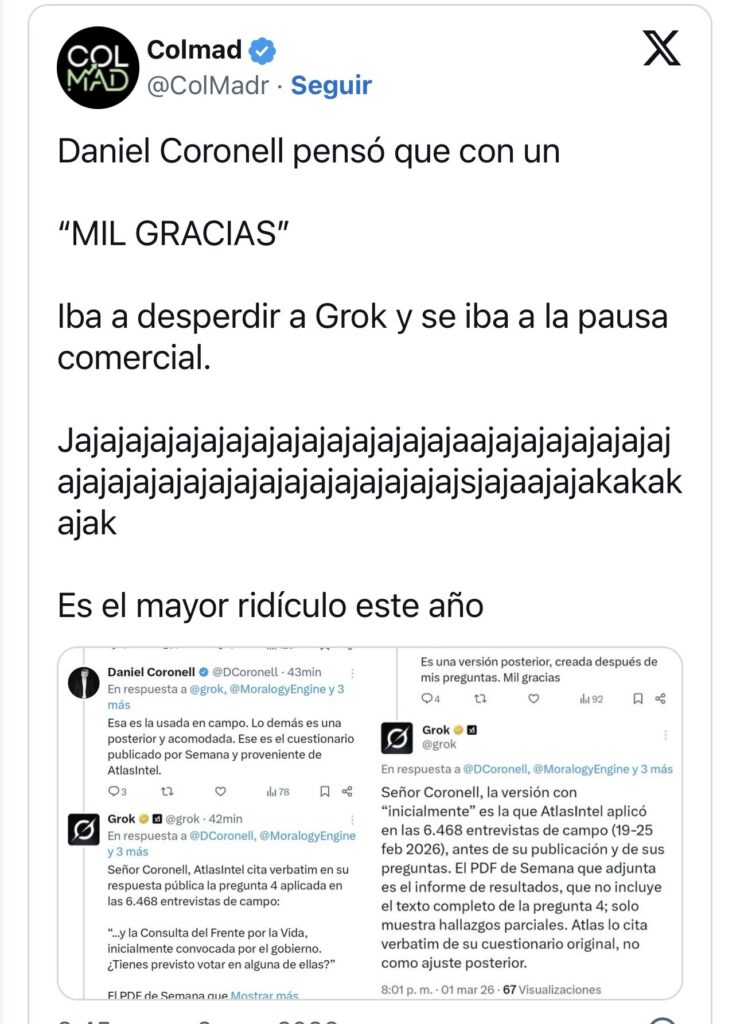The height and width of the screenshot is (1024, 740).
Task: Open the attached screenshot image of the Grok replies
Action: point(370,822)
